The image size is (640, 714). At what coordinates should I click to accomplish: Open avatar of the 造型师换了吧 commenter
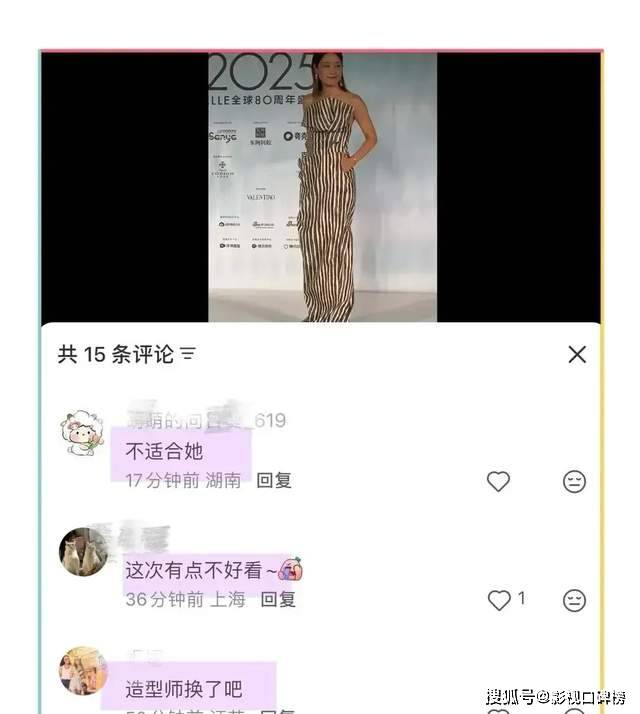click(x=83, y=670)
